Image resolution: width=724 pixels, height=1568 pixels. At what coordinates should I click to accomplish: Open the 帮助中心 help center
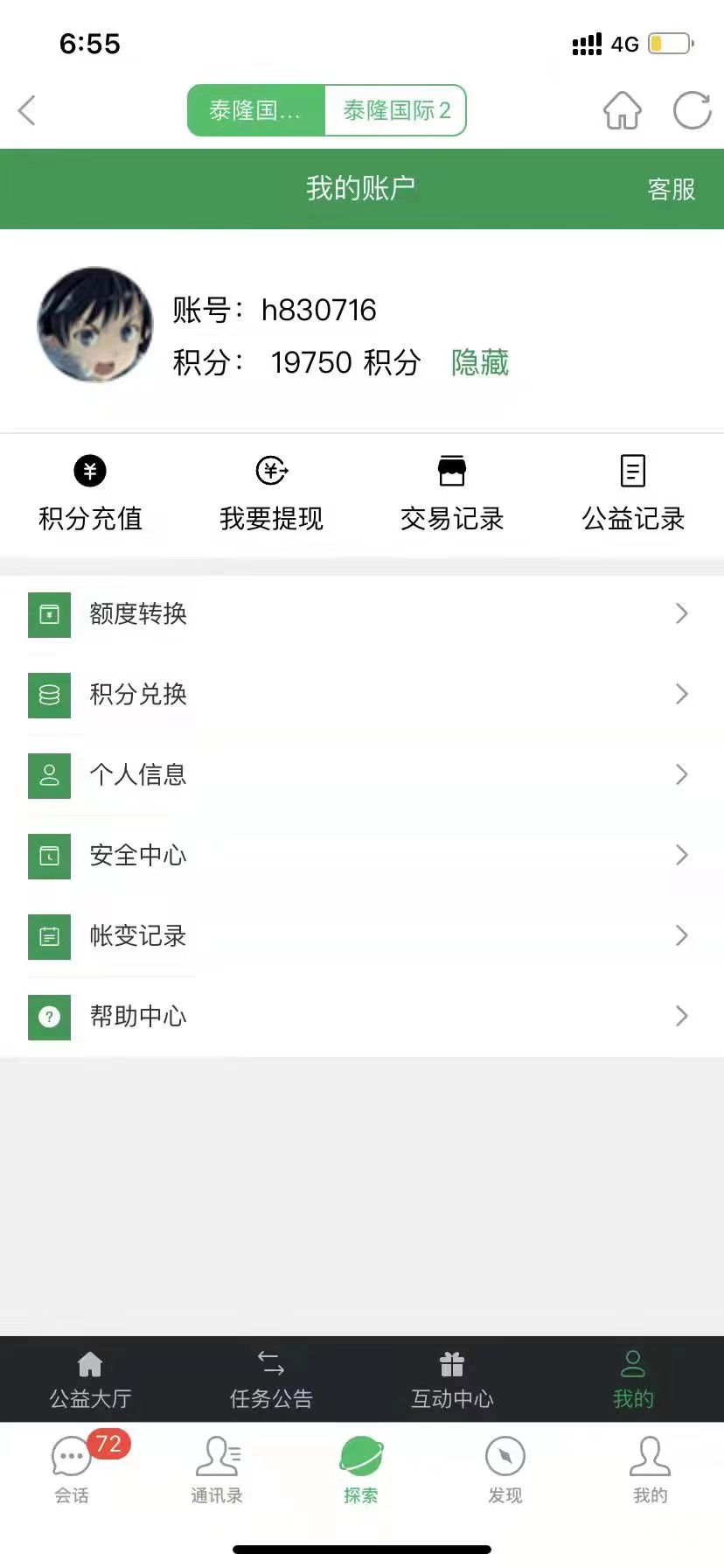(x=362, y=1017)
